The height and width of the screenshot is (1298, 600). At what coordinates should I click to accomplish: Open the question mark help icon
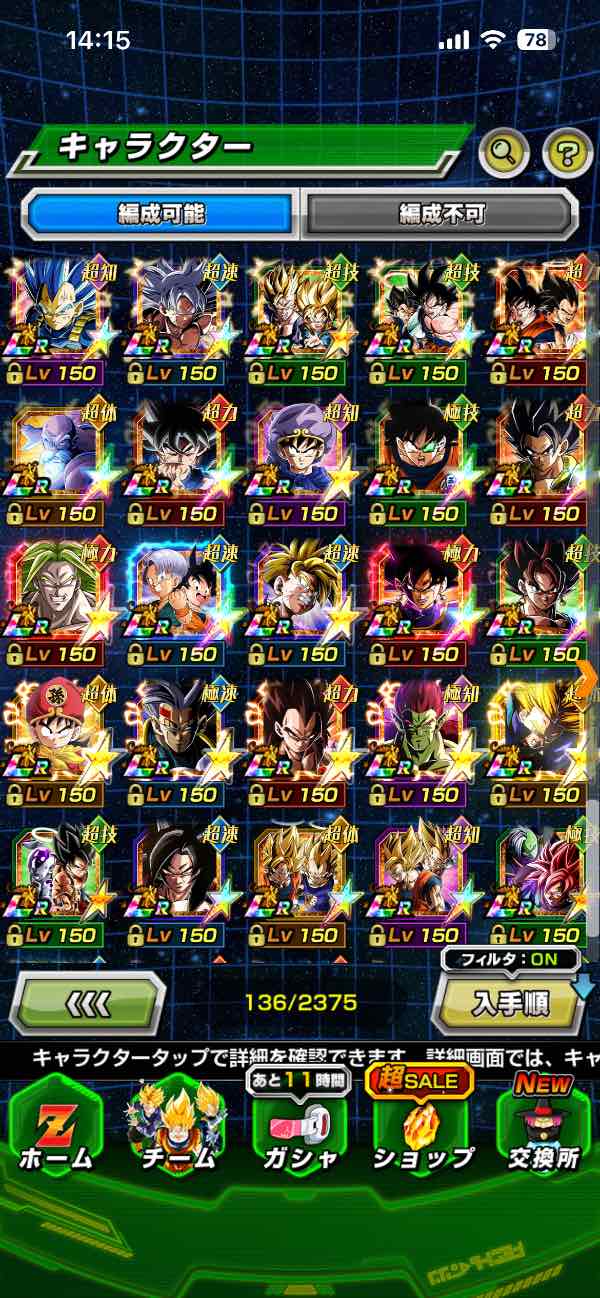[568, 152]
